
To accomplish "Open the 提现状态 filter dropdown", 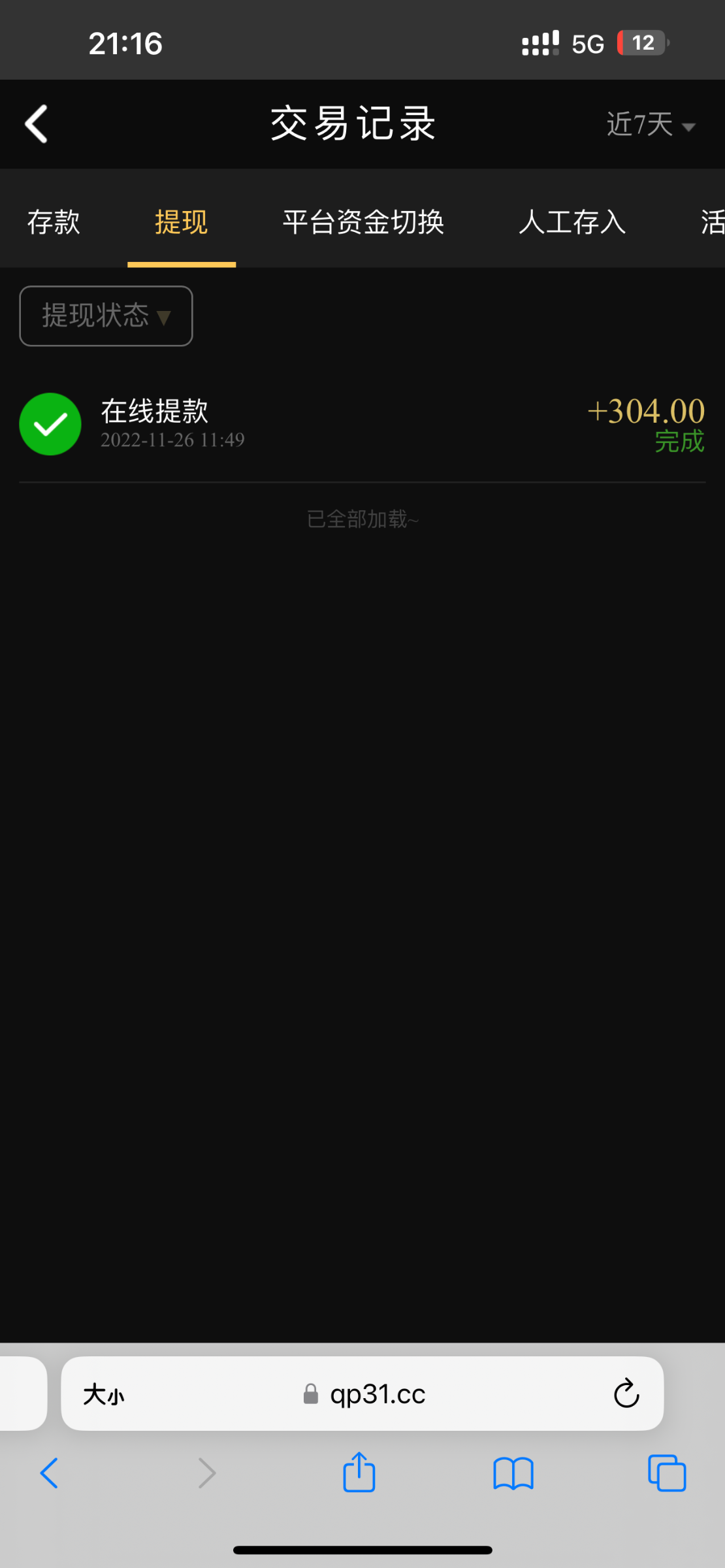I will [105, 316].
